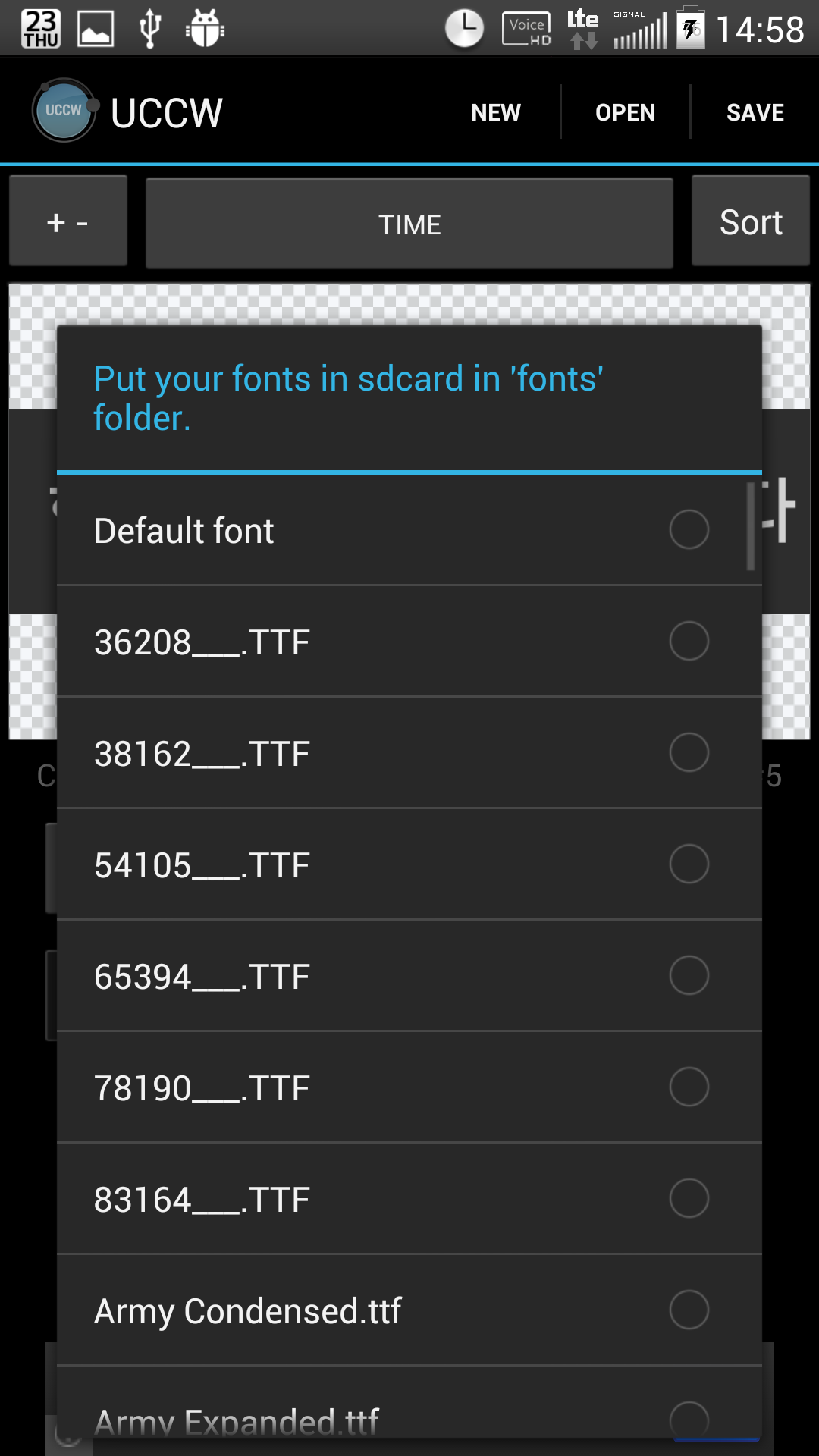Select the Default font option
The height and width of the screenshot is (1456, 819).
click(409, 530)
